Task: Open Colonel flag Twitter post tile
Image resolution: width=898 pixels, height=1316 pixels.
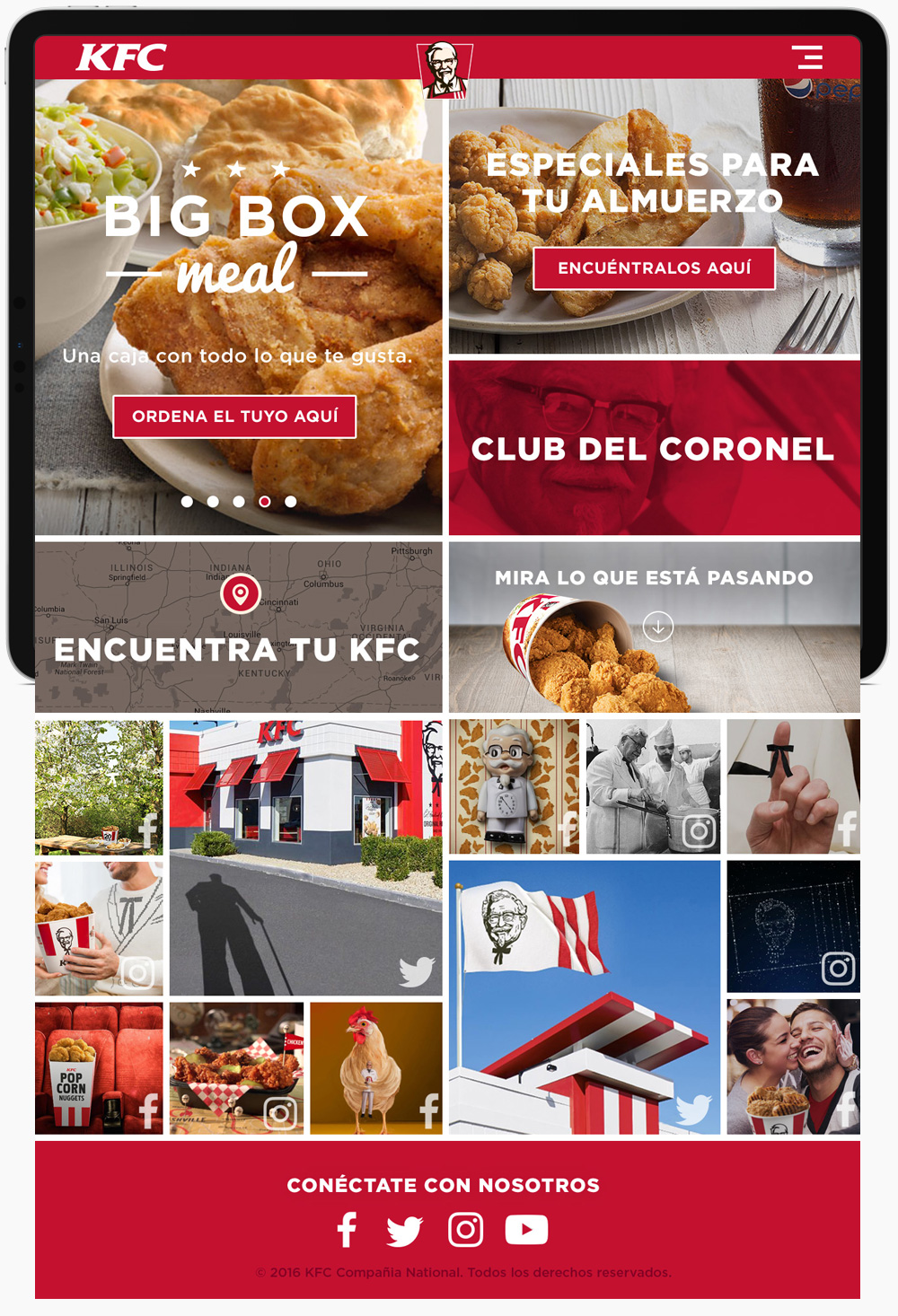Action: point(585,996)
